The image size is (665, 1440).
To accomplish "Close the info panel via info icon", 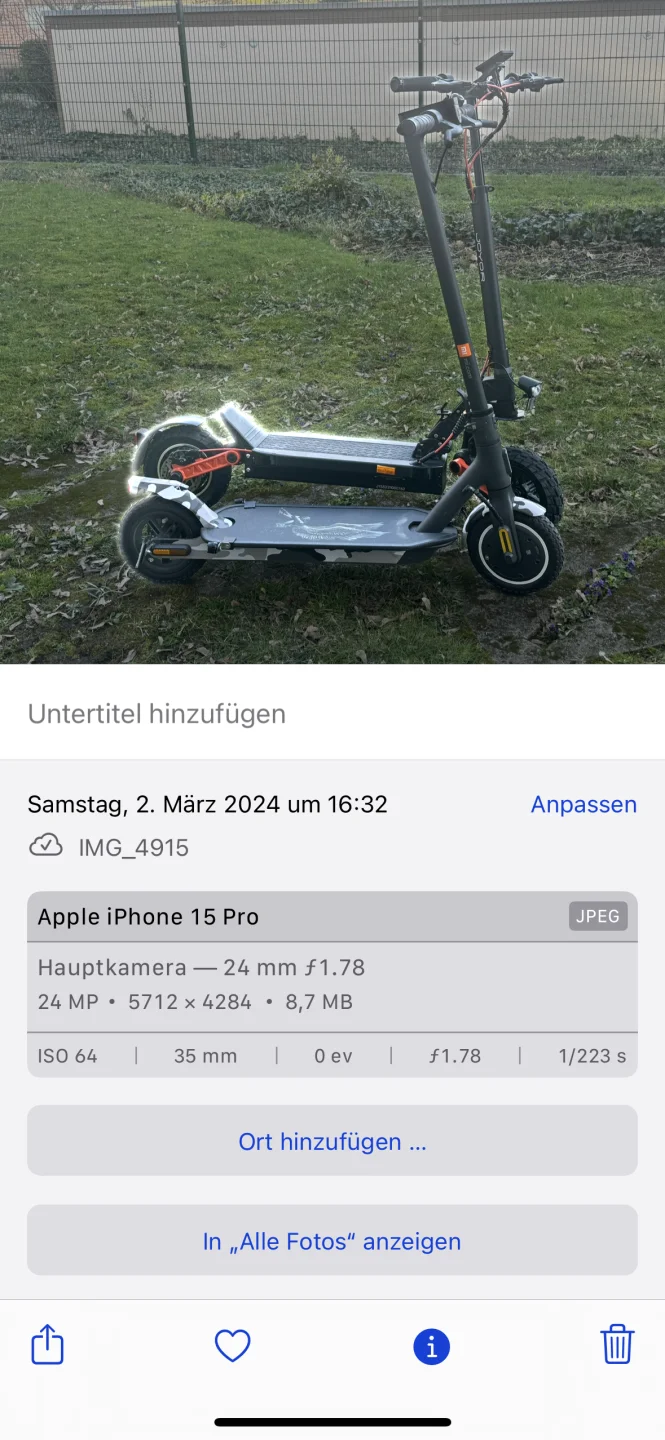I will (x=431, y=1346).
